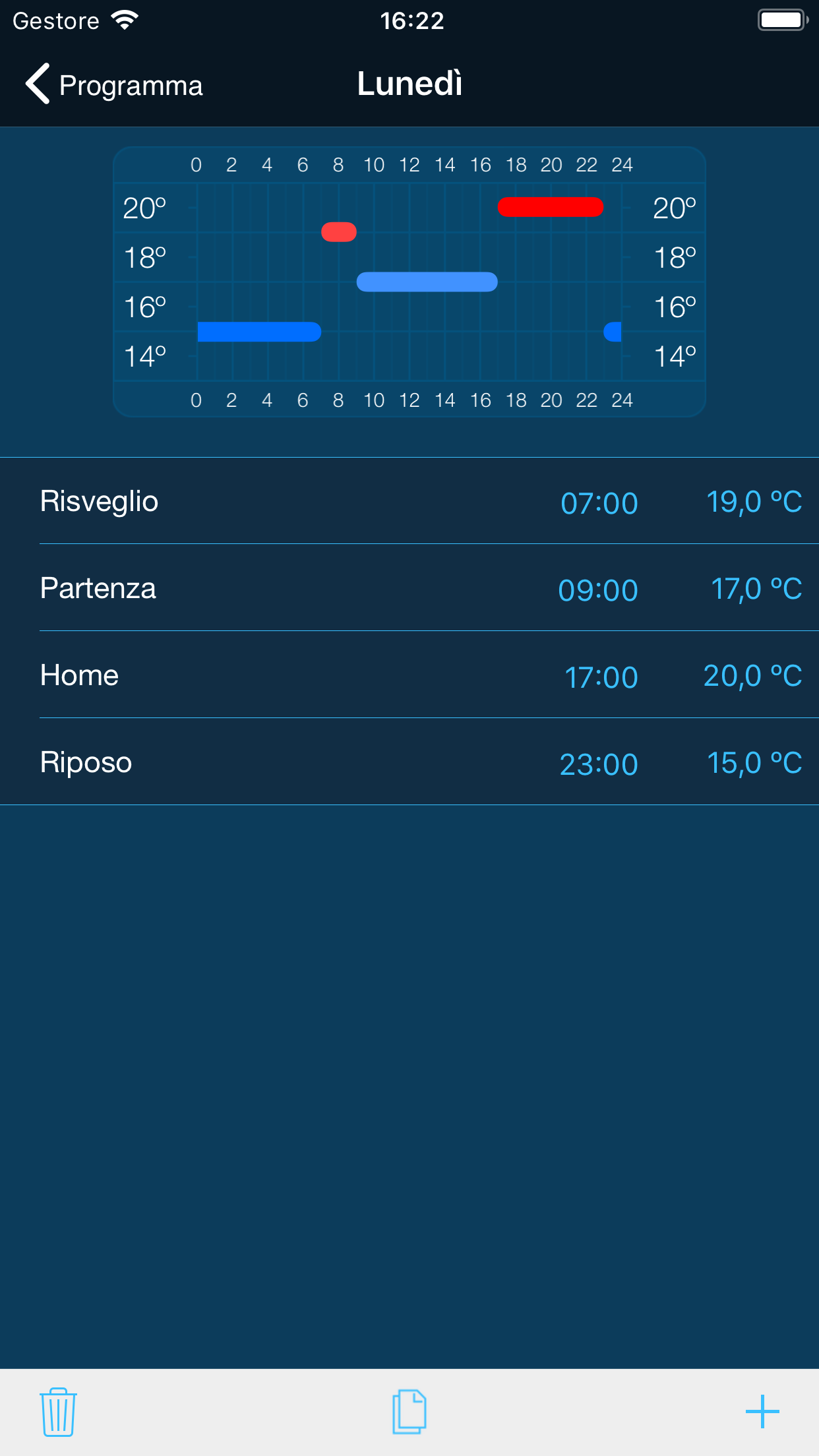Go back to Programma
Screen dimensions: 819x1456
click(113, 84)
